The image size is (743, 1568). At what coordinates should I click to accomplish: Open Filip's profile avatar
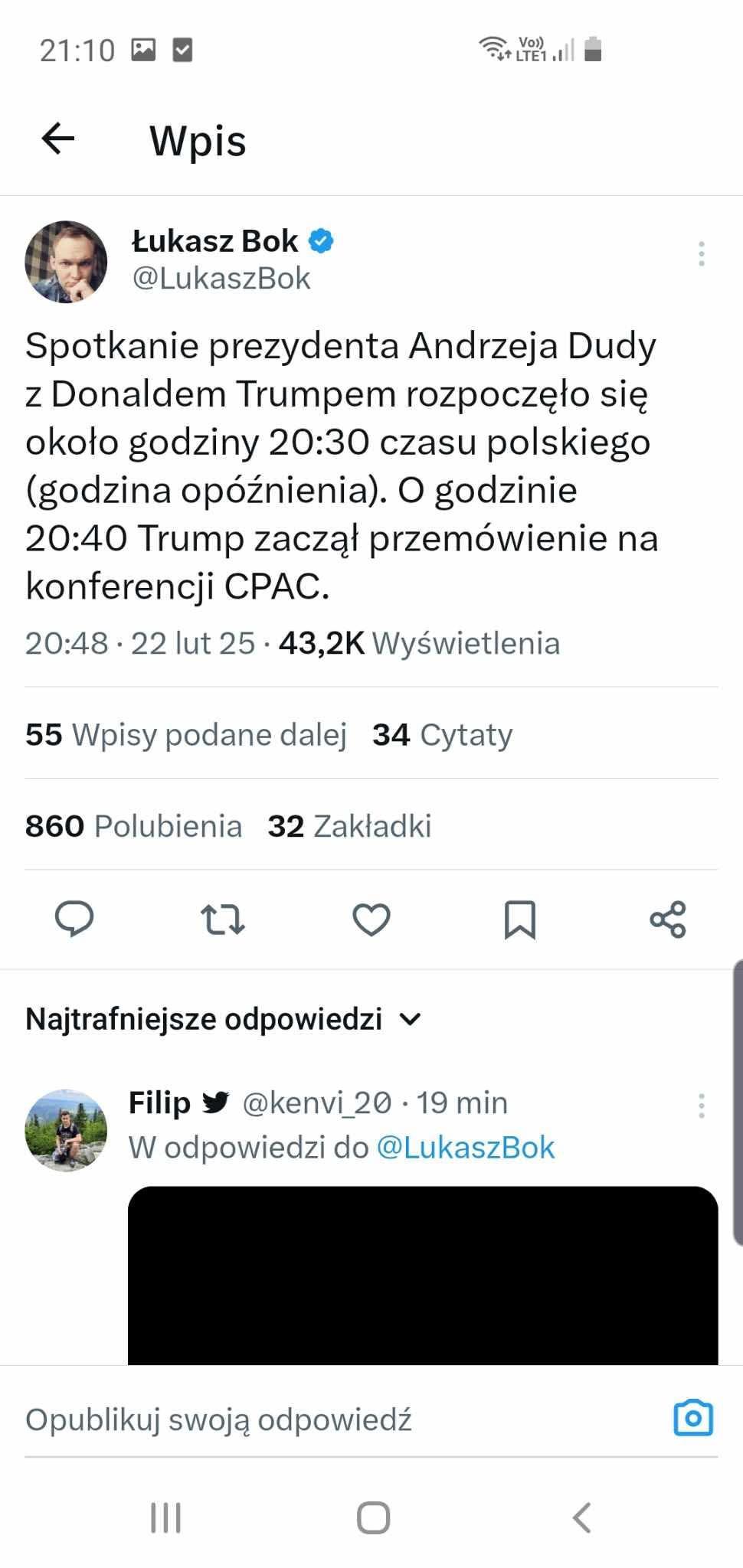[66, 1130]
